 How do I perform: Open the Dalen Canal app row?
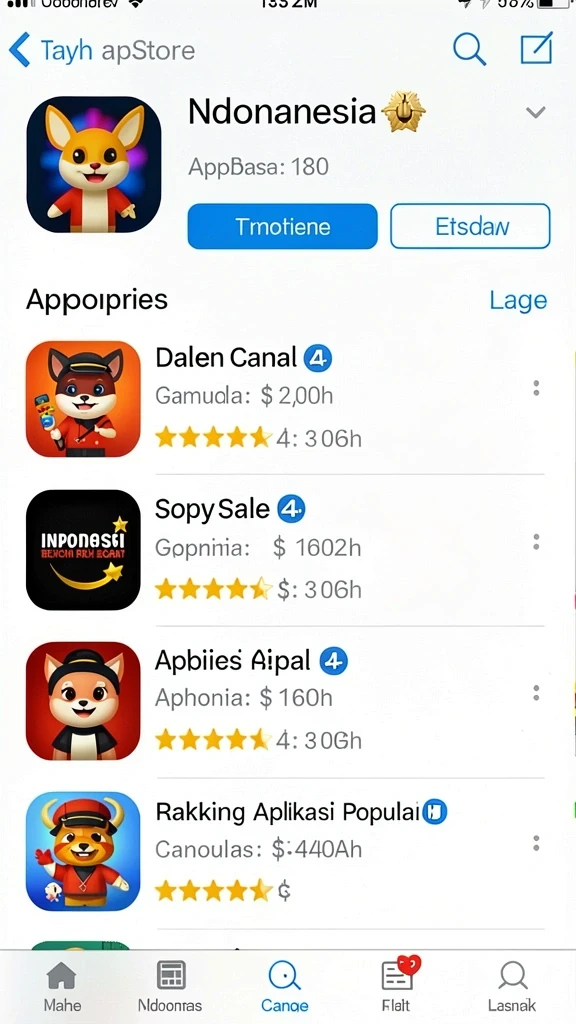tap(285, 399)
